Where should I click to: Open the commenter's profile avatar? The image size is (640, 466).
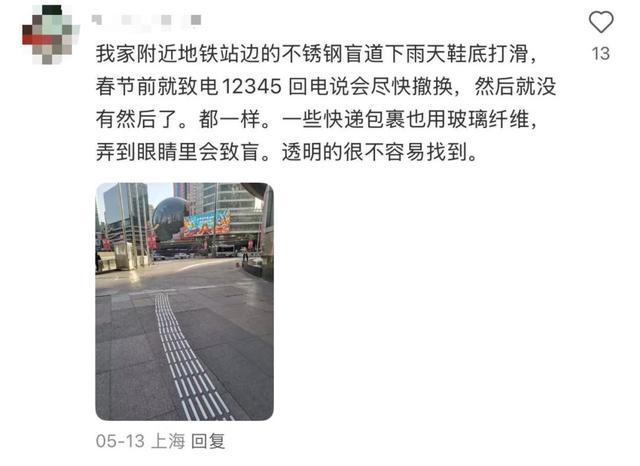(47, 31)
